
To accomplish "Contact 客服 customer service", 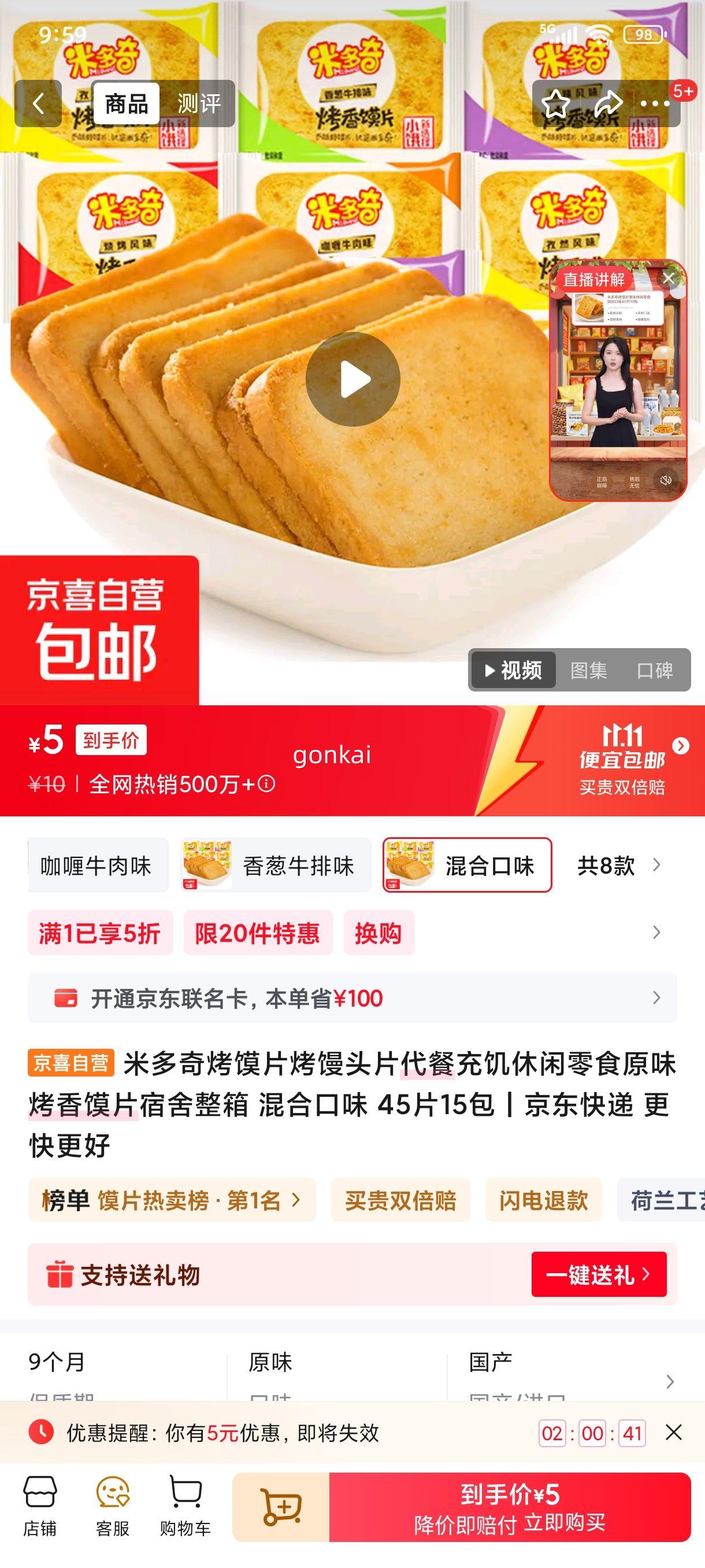I will tap(113, 1507).
